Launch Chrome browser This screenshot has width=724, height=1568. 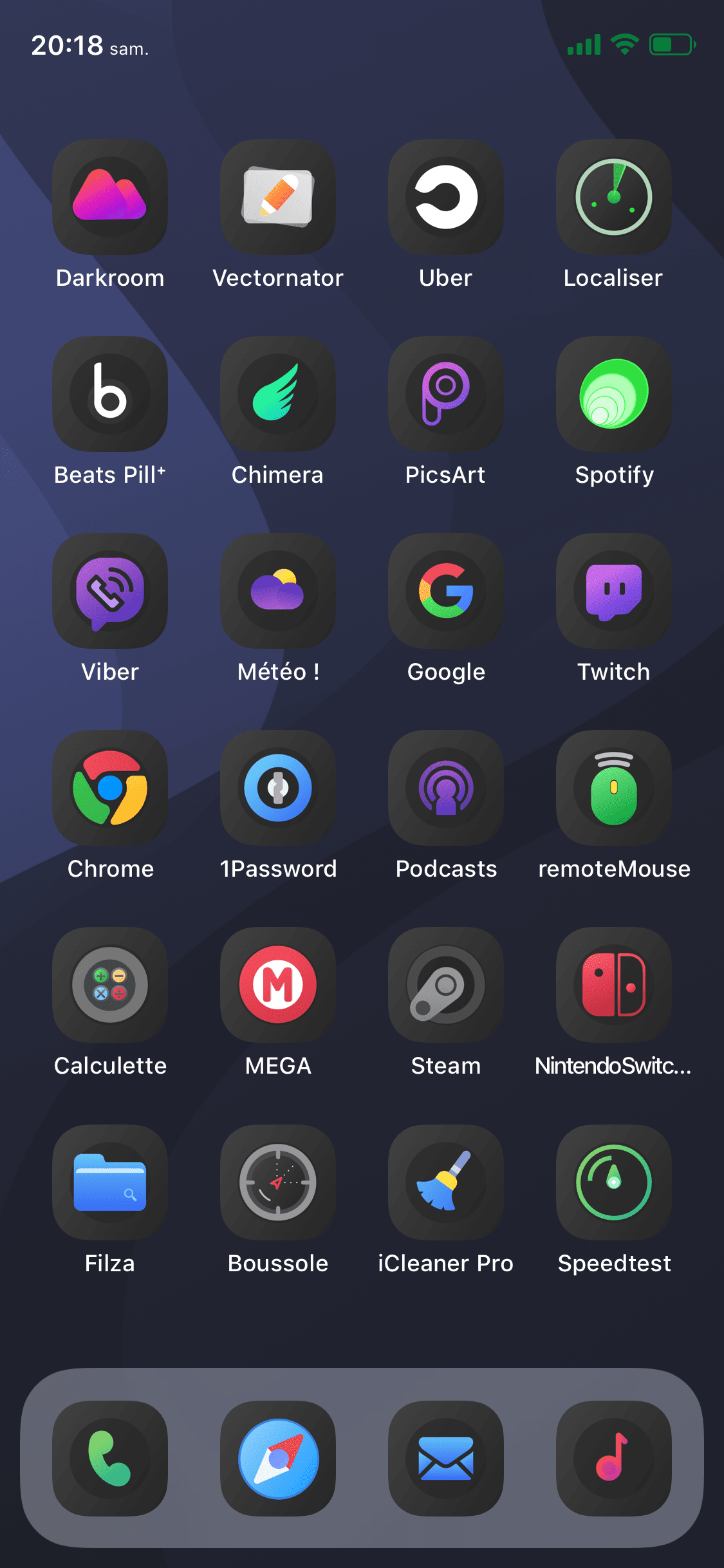point(110,788)
